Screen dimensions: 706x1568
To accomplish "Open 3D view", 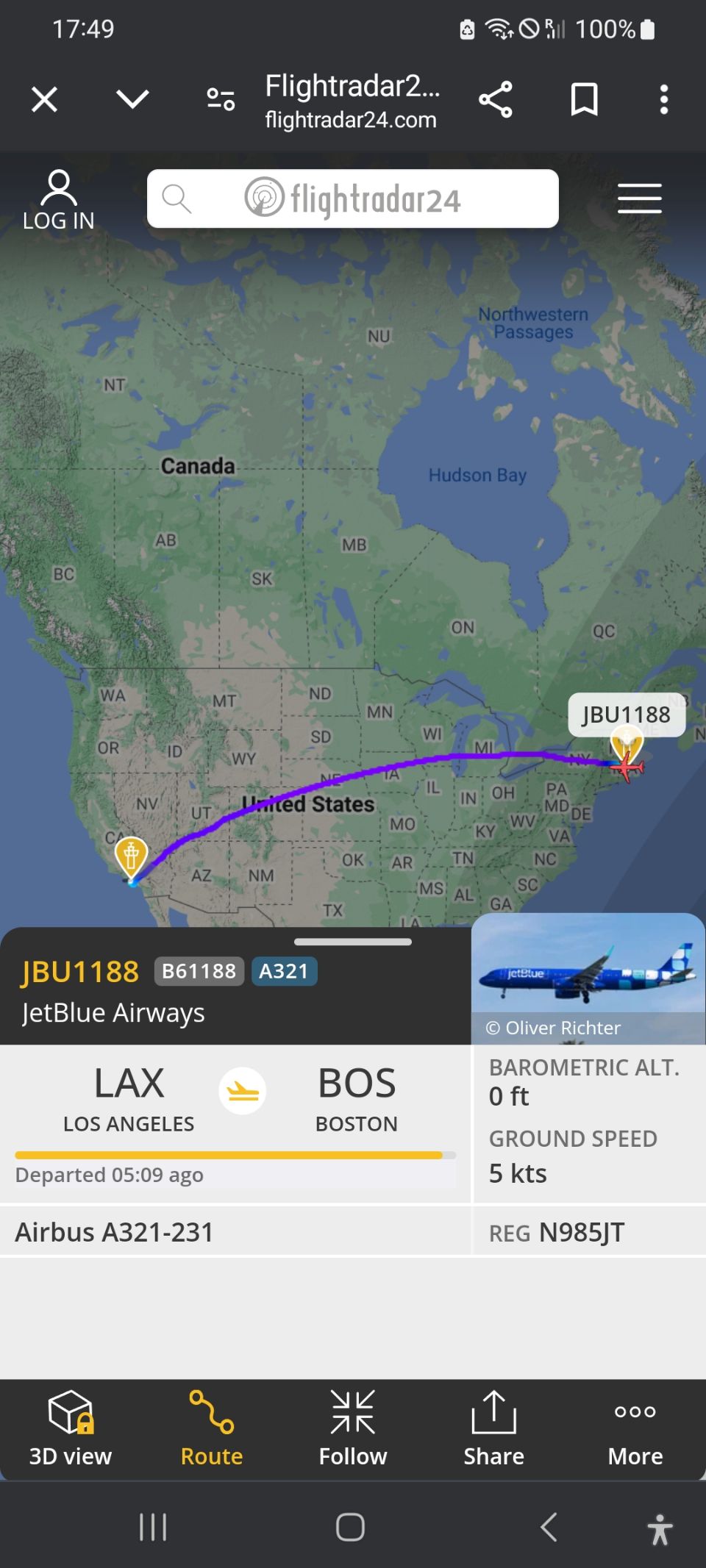I will click(71, 1429).
